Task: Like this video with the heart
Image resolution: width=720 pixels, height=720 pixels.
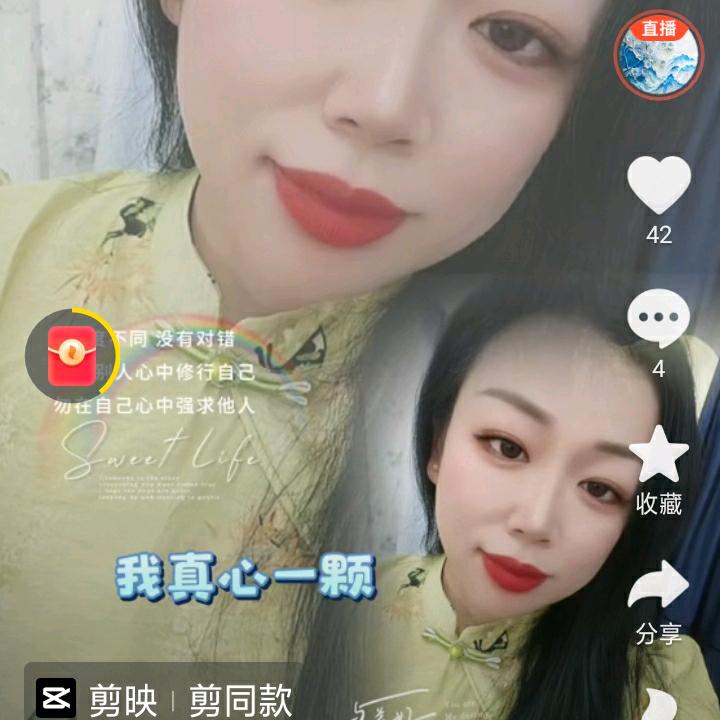Action: 658,186
